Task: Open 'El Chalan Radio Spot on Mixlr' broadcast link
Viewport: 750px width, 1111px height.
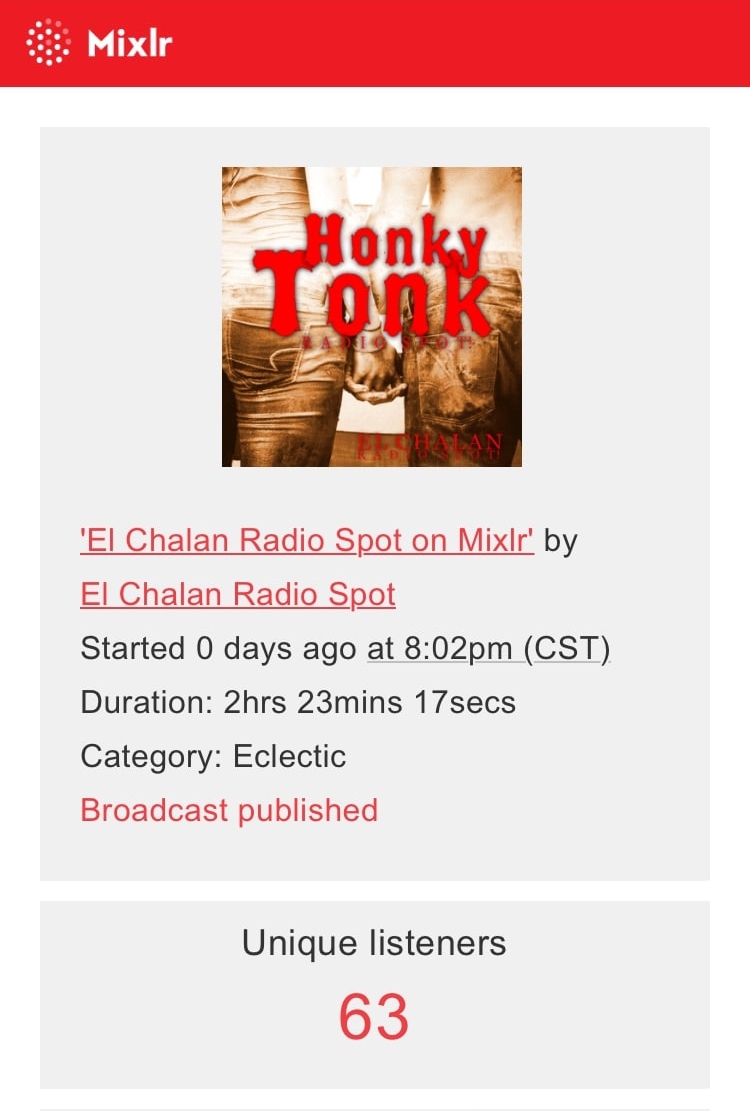Action: 307,540
